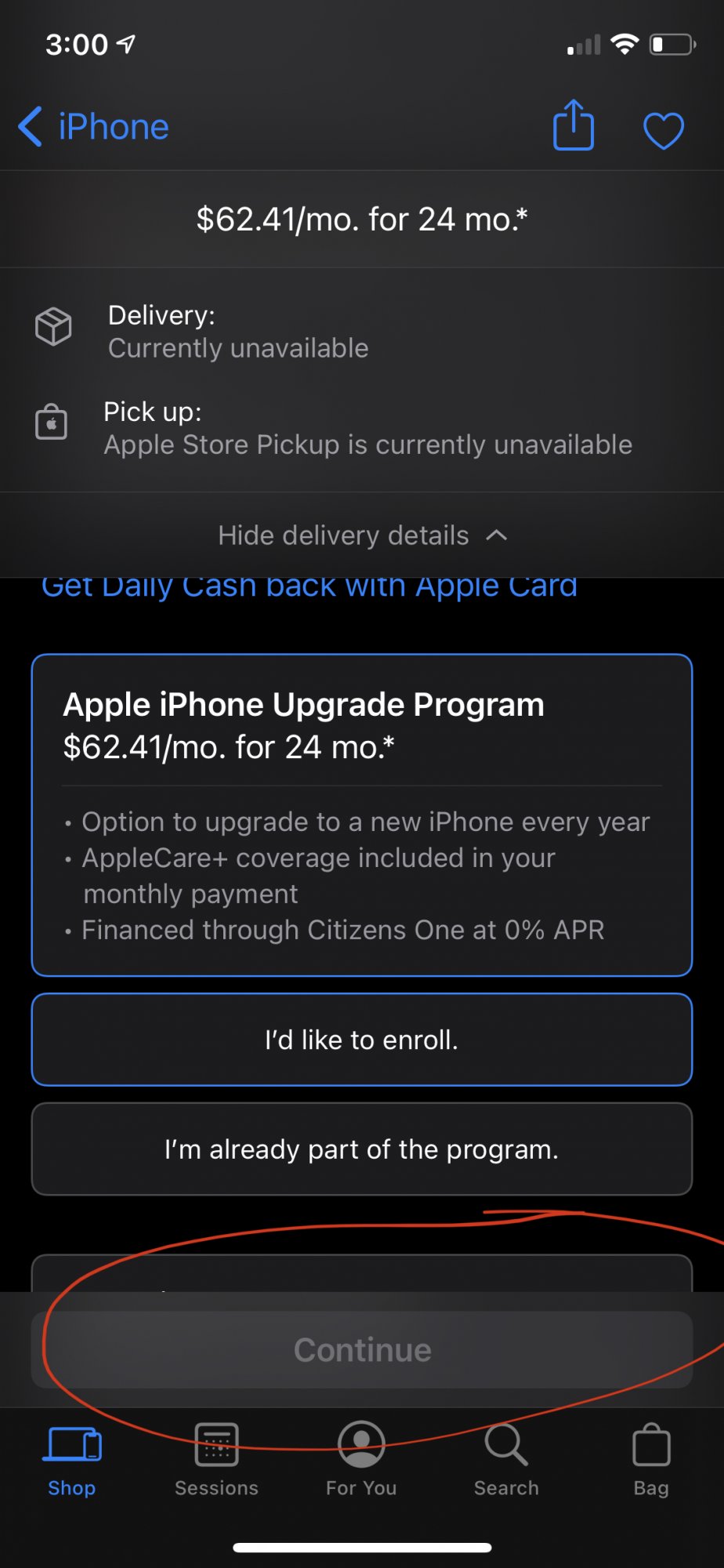Open the Bag tab
This screenshot has width=724, height=1568.
tap(651, 1461)
